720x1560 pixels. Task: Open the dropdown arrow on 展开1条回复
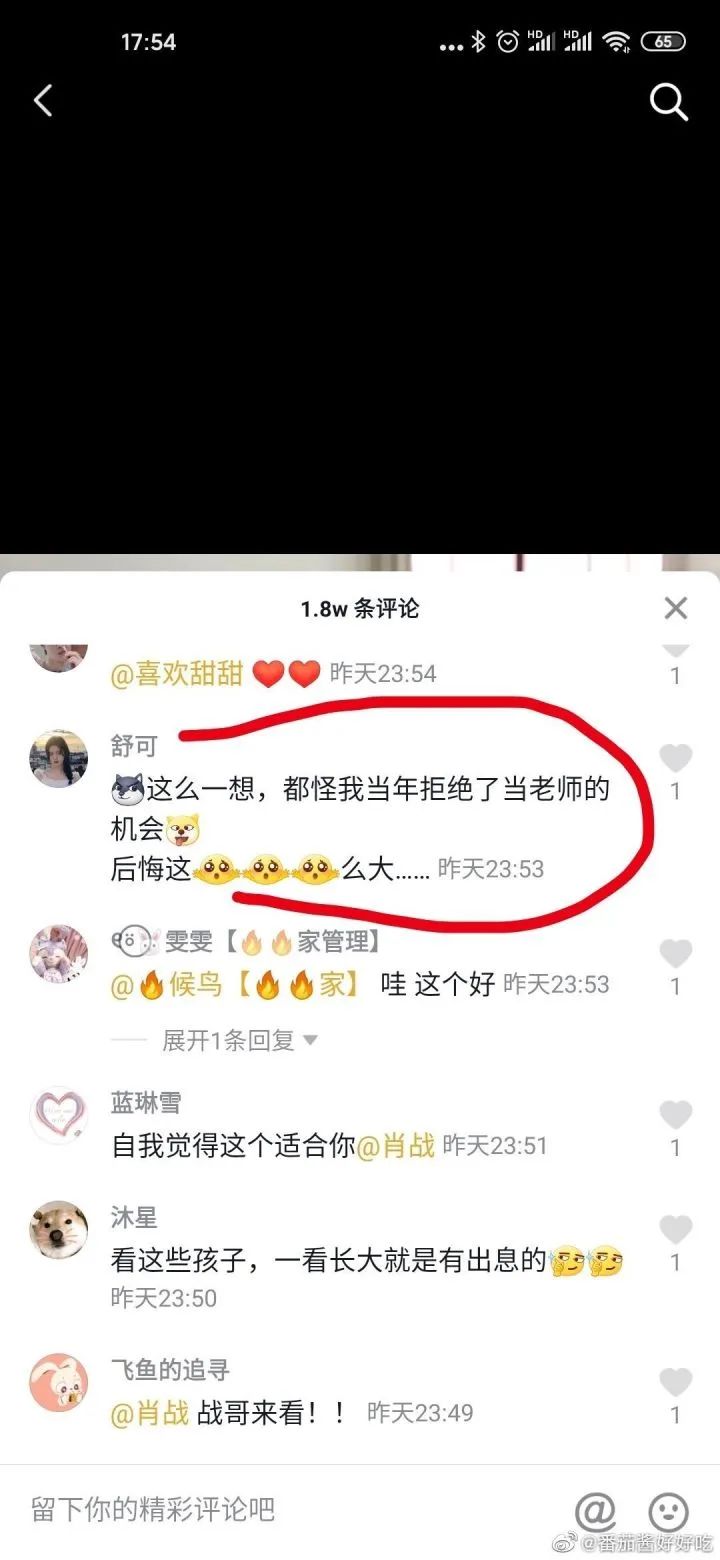point(310,1040)
